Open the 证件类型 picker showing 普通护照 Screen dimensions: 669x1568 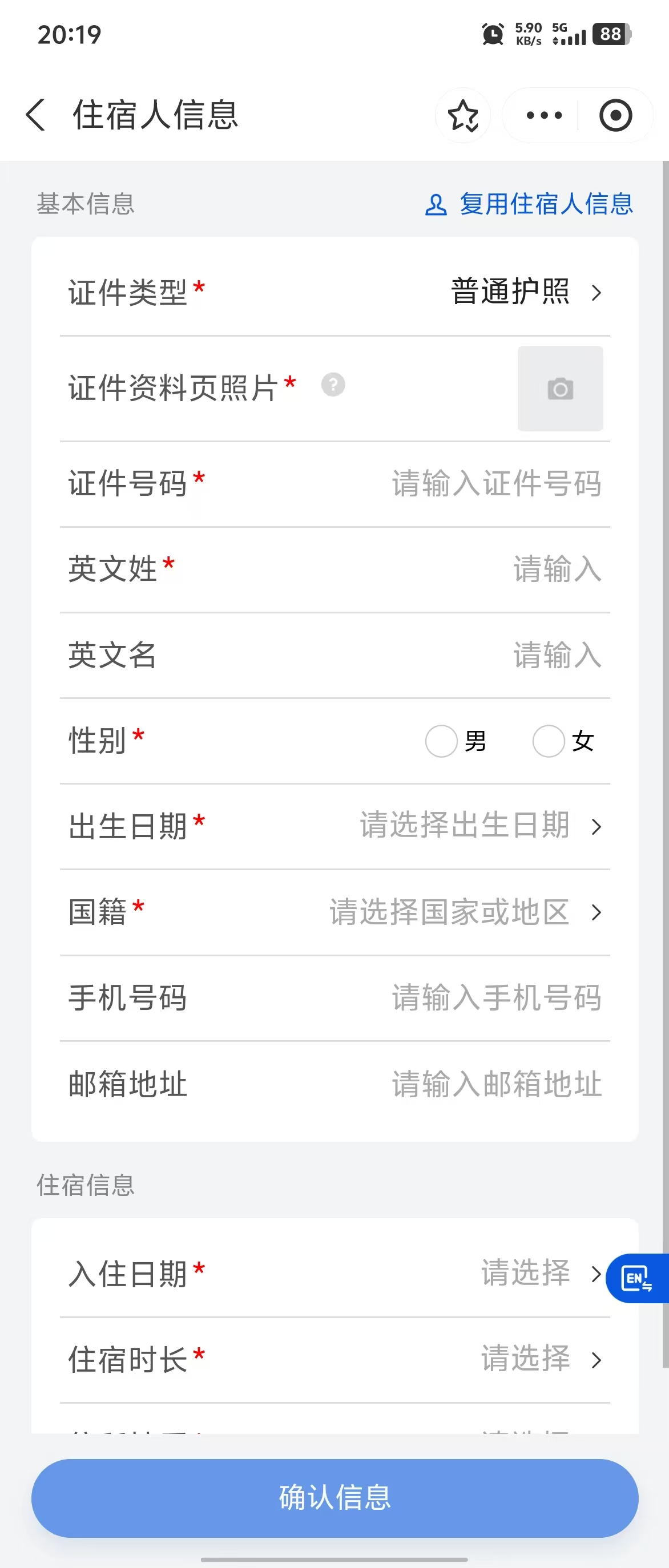523,292
